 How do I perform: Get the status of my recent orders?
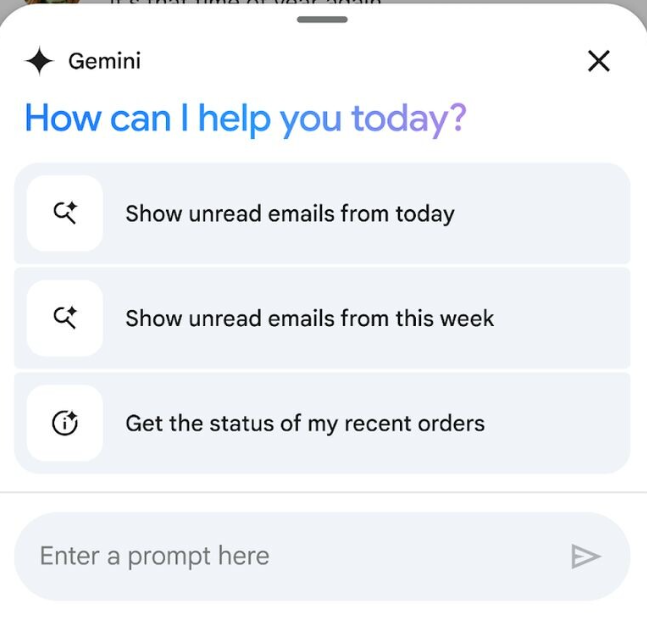322,423
